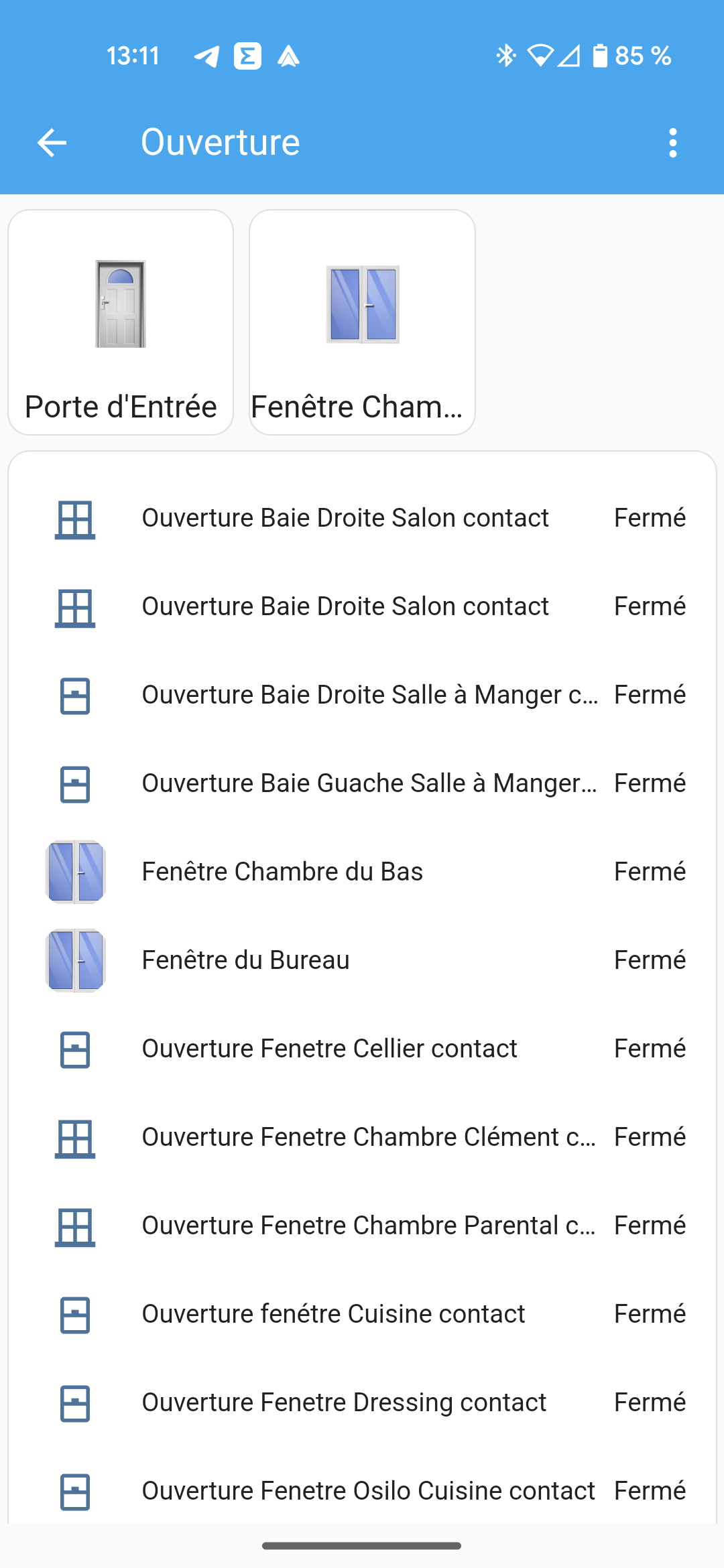Open the Fenêtre Cham… card

tap(362, 322)
